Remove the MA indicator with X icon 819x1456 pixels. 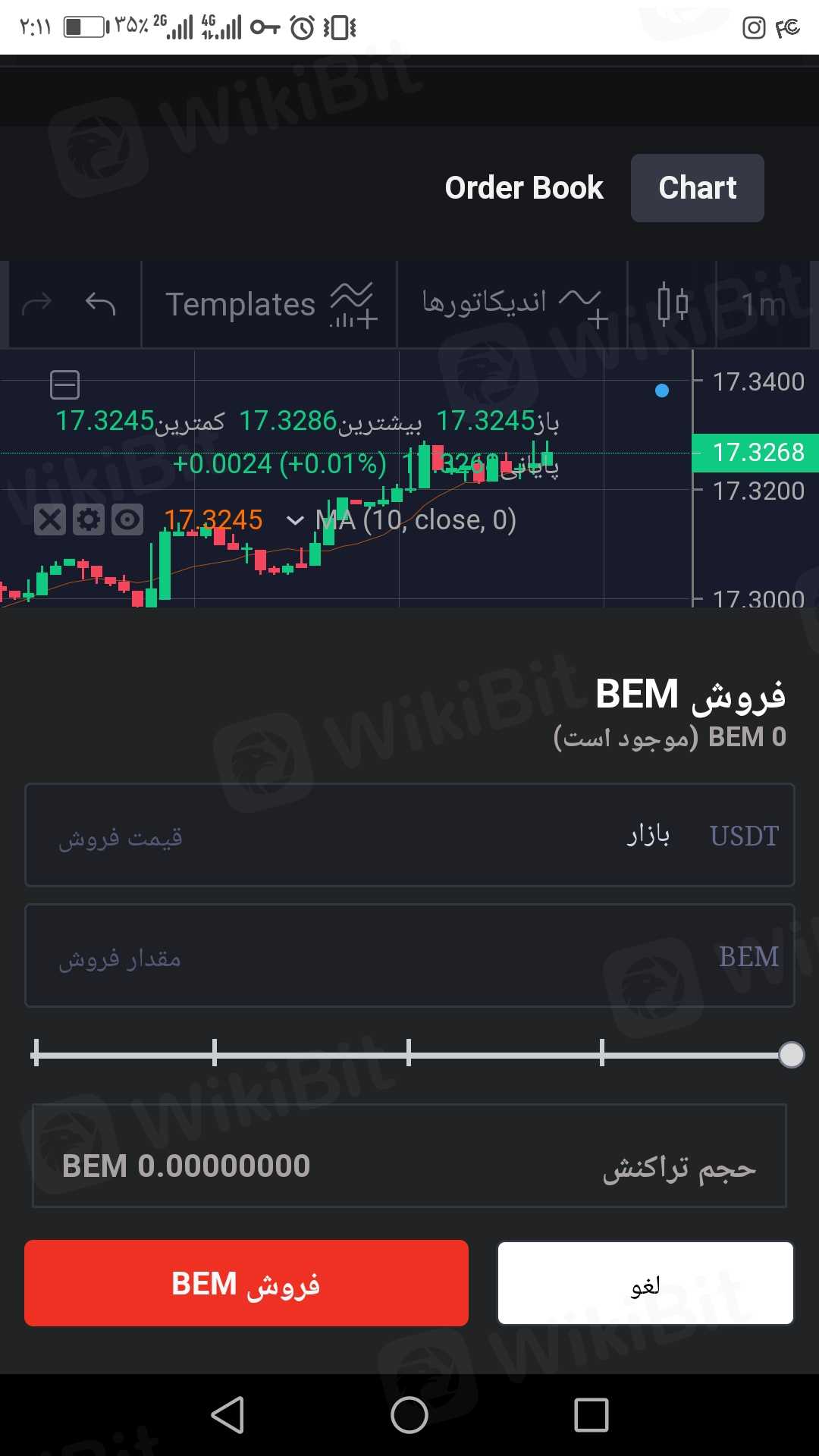coord(50,520)
